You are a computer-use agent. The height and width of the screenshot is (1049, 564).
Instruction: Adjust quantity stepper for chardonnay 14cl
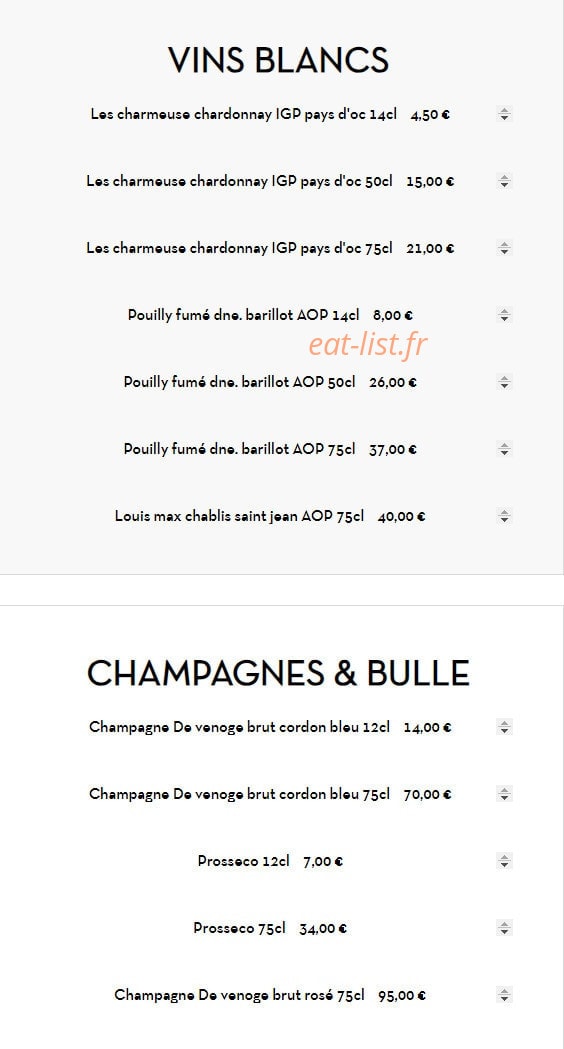click(x=504, y=114)
